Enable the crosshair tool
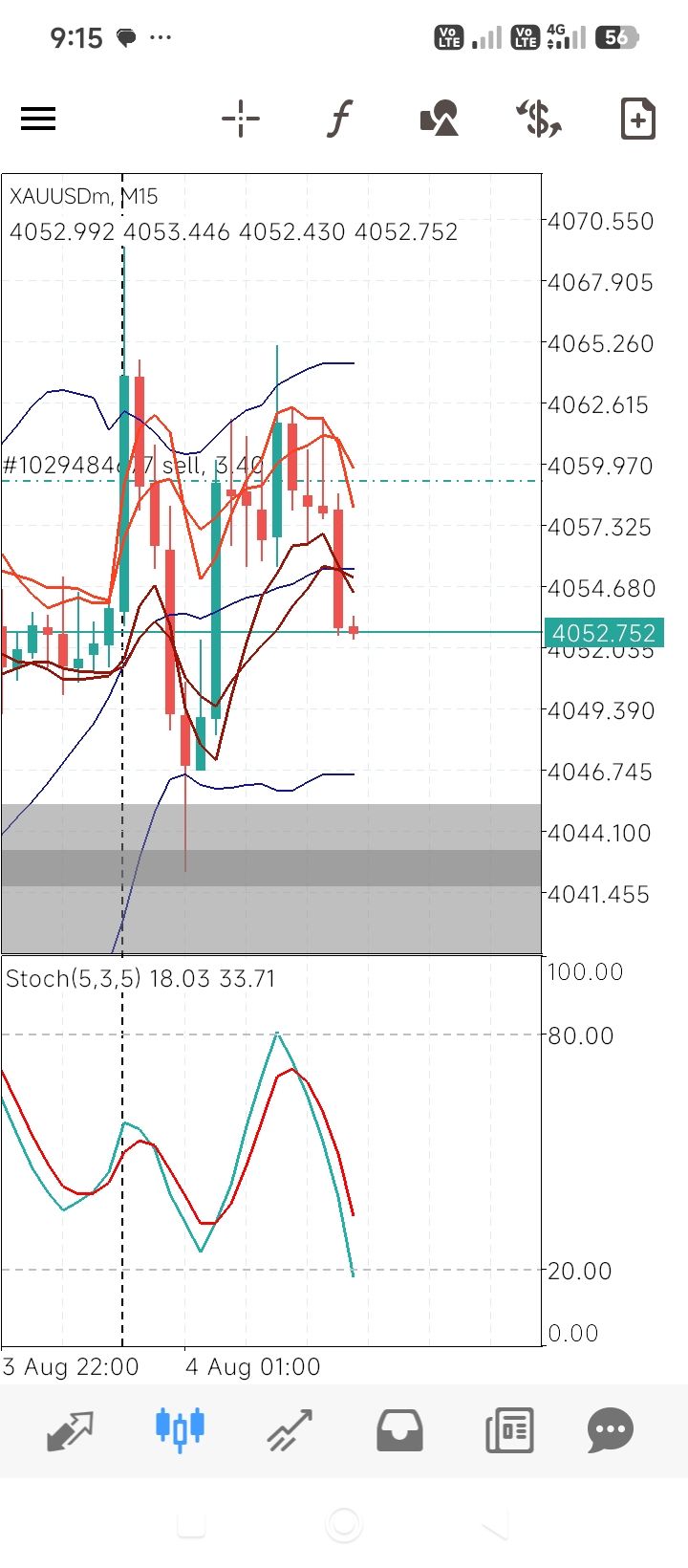This screenshot has height=1568, width=688. (240, 120)
